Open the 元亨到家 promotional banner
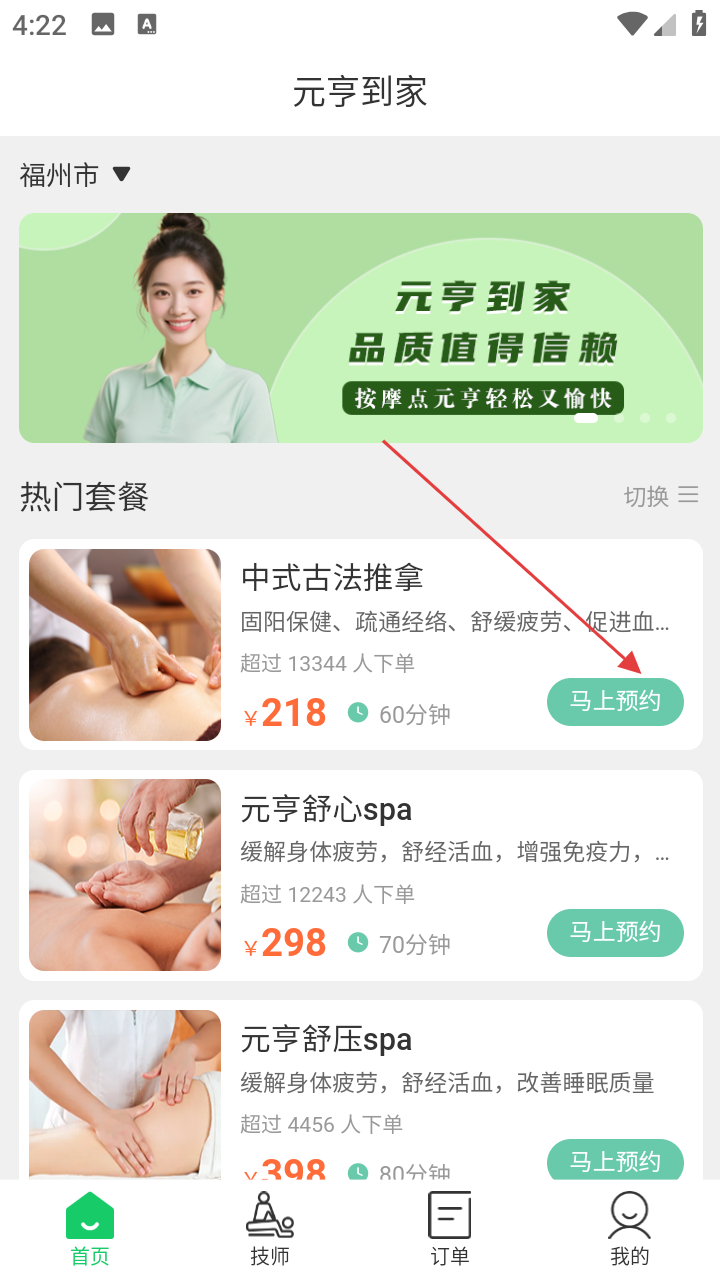Image resolution: width=720 pixels, height=1280 pixels. click(360, 327)
